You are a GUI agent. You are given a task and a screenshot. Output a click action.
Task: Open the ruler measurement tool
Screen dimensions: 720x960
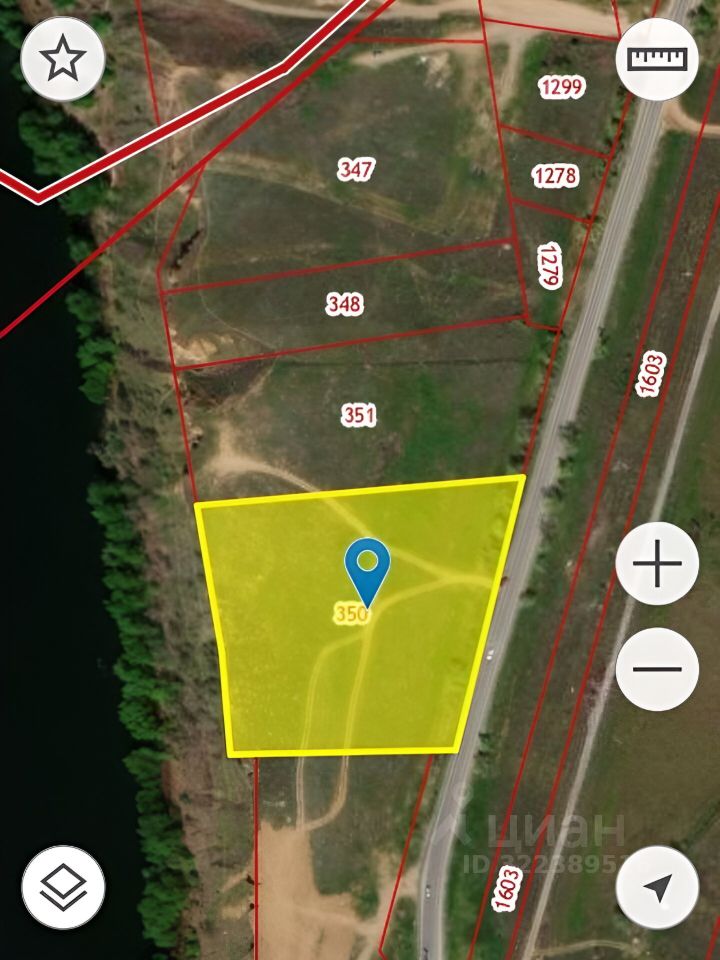(x=658, y=59)
